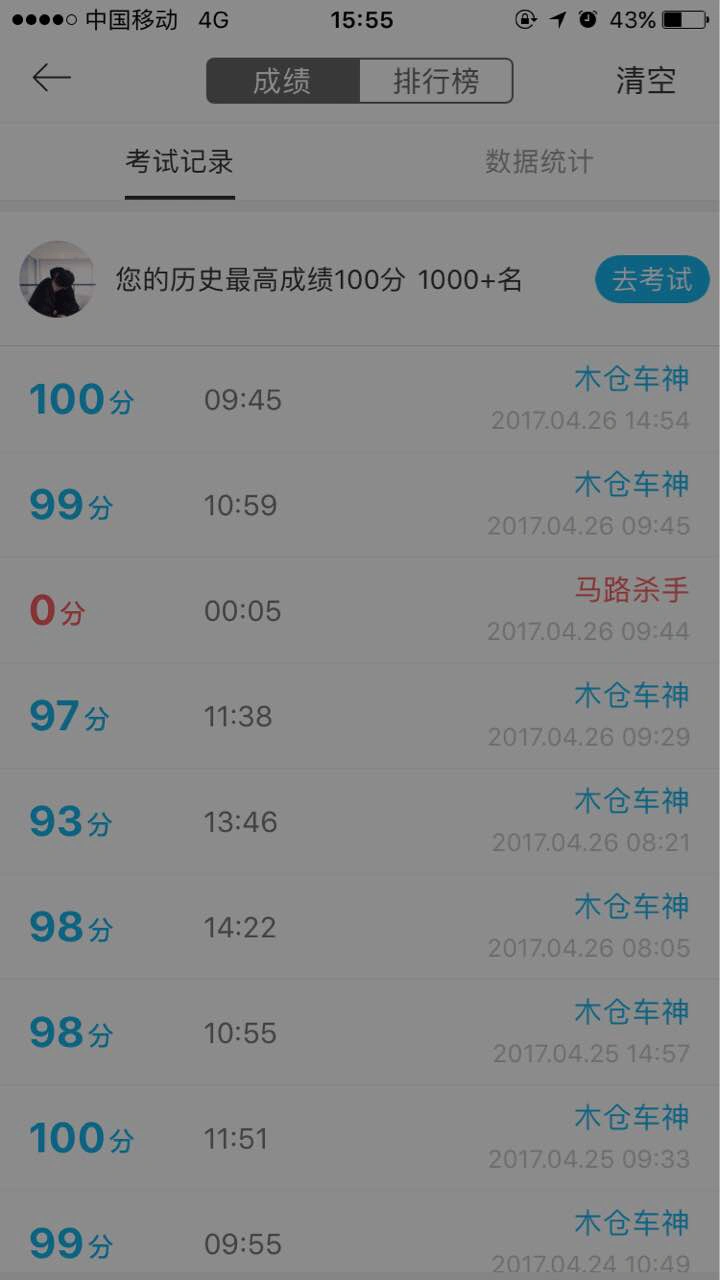Select the 考试记录 tab
720x1280 pixels.
pos(180,161)
